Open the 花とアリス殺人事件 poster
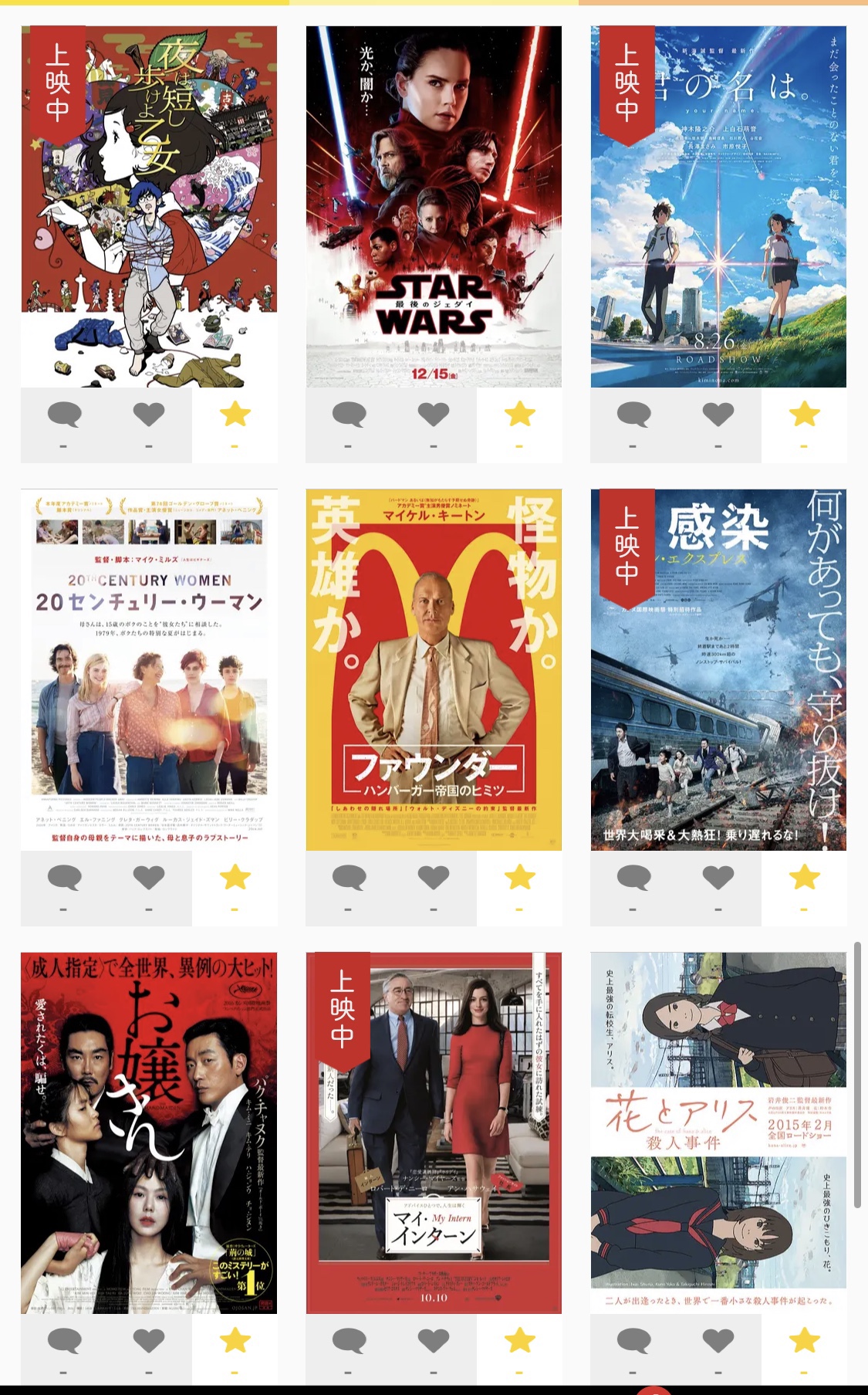 tap(718, 1133)
